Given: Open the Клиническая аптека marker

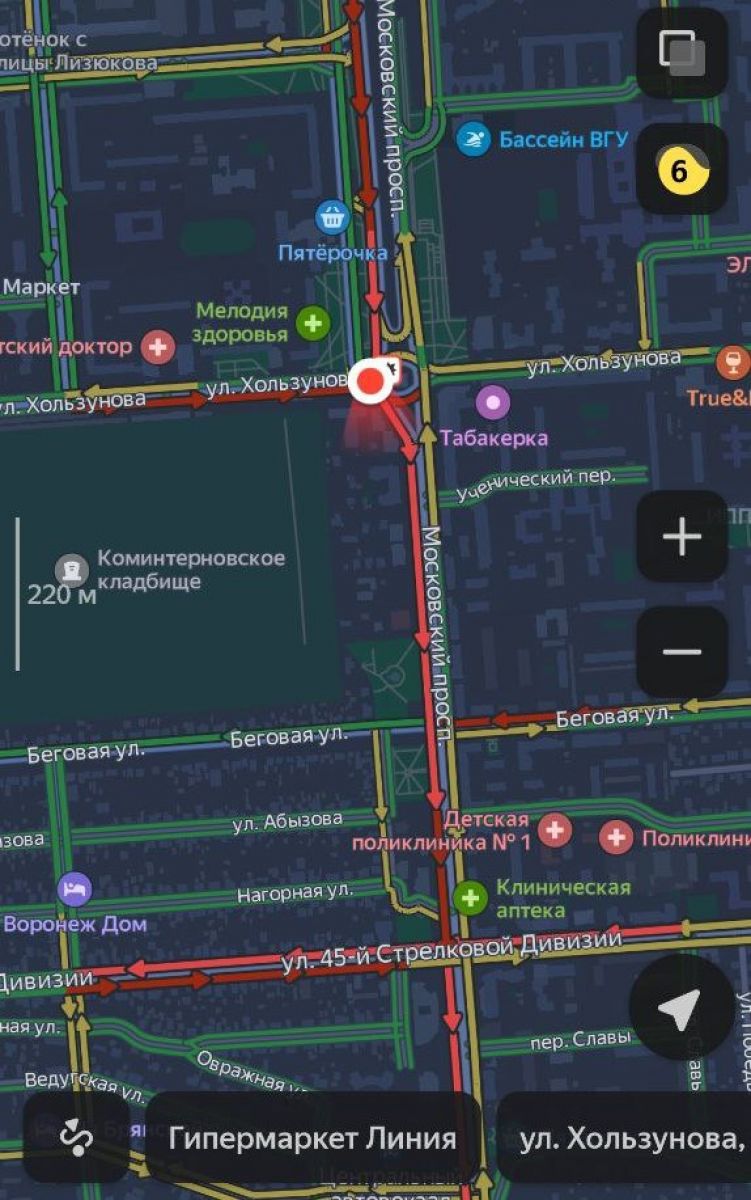Looking at the screenshot, I should coord(470,897).
